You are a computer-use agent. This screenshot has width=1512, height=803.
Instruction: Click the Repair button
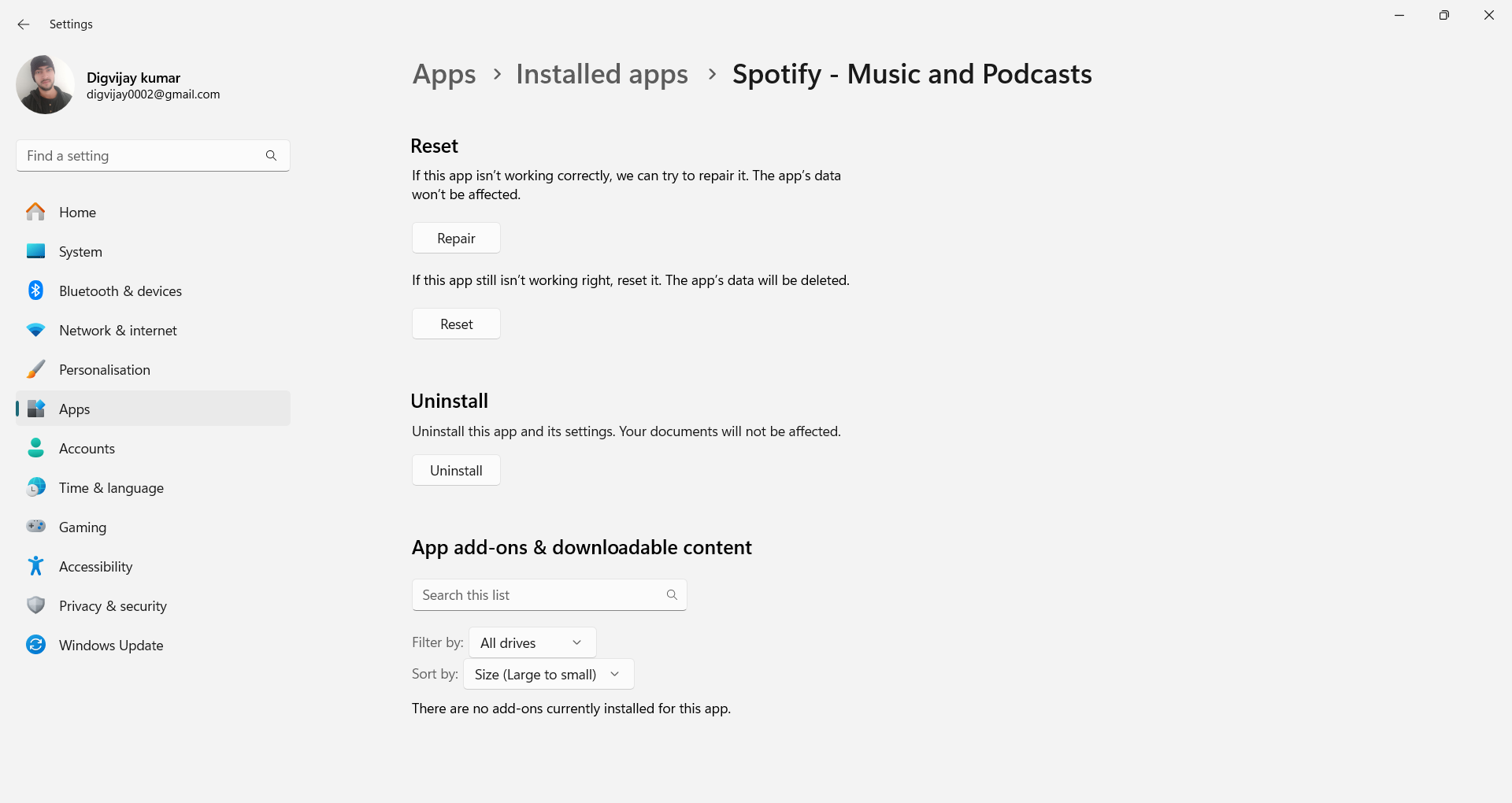456,239
